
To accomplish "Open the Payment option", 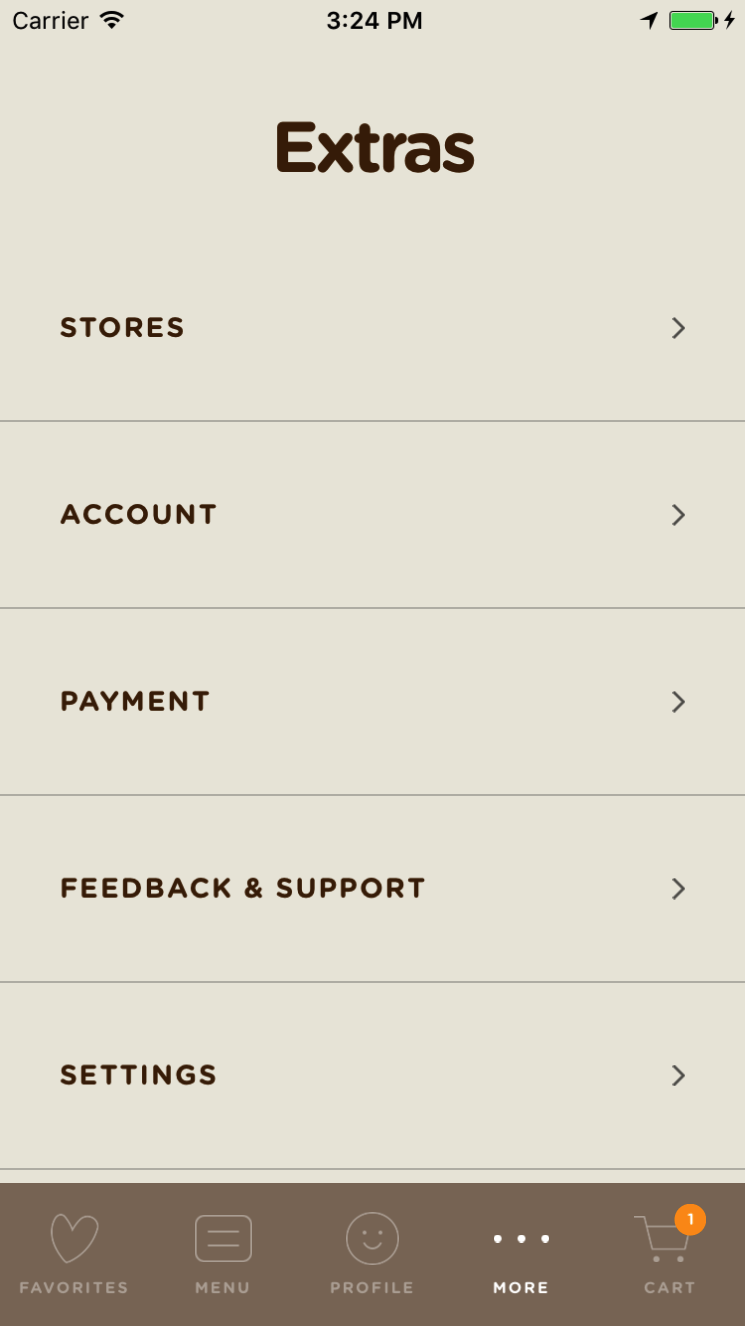I will point(372,702).
